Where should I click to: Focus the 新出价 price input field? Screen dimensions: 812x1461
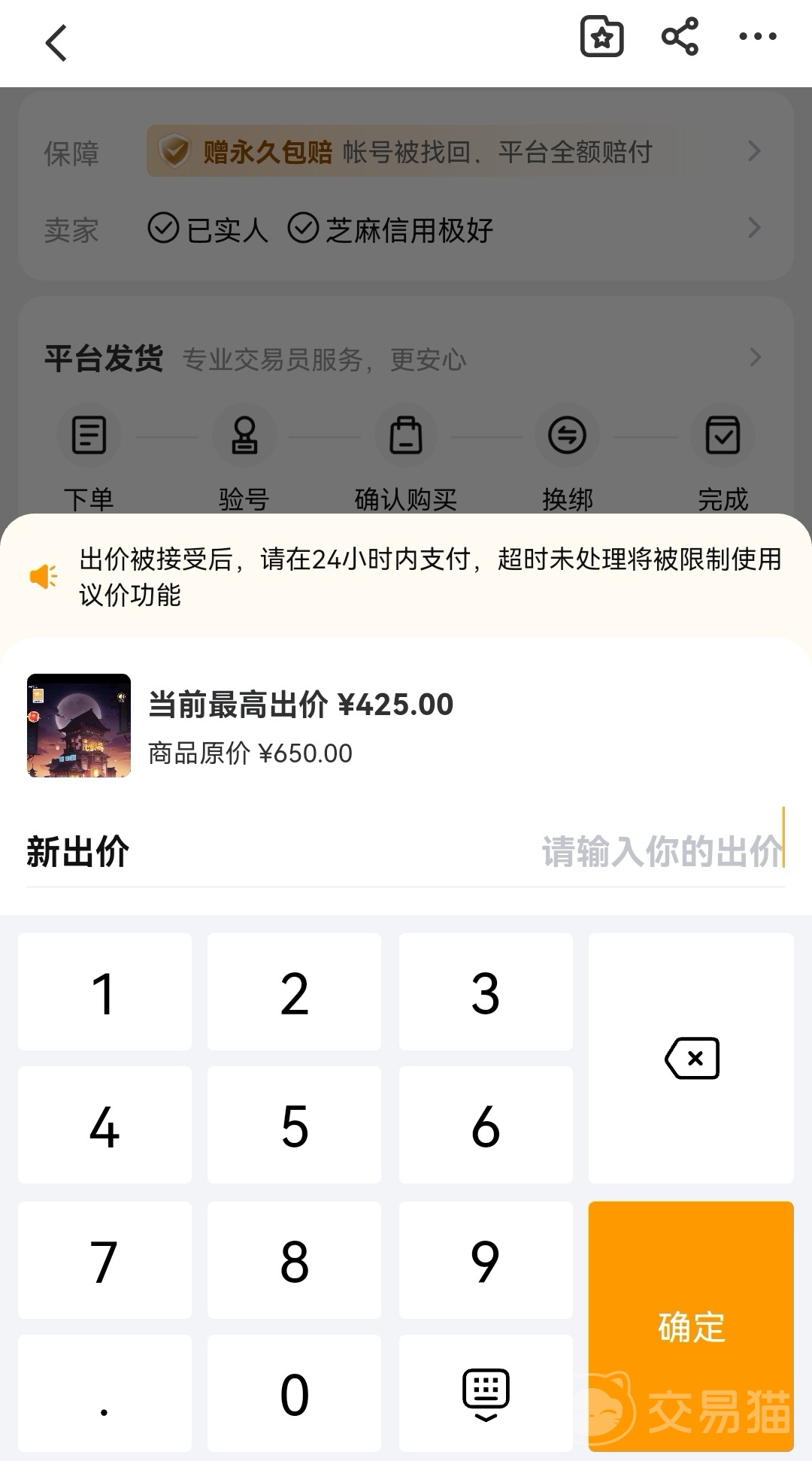click(662, 851)
